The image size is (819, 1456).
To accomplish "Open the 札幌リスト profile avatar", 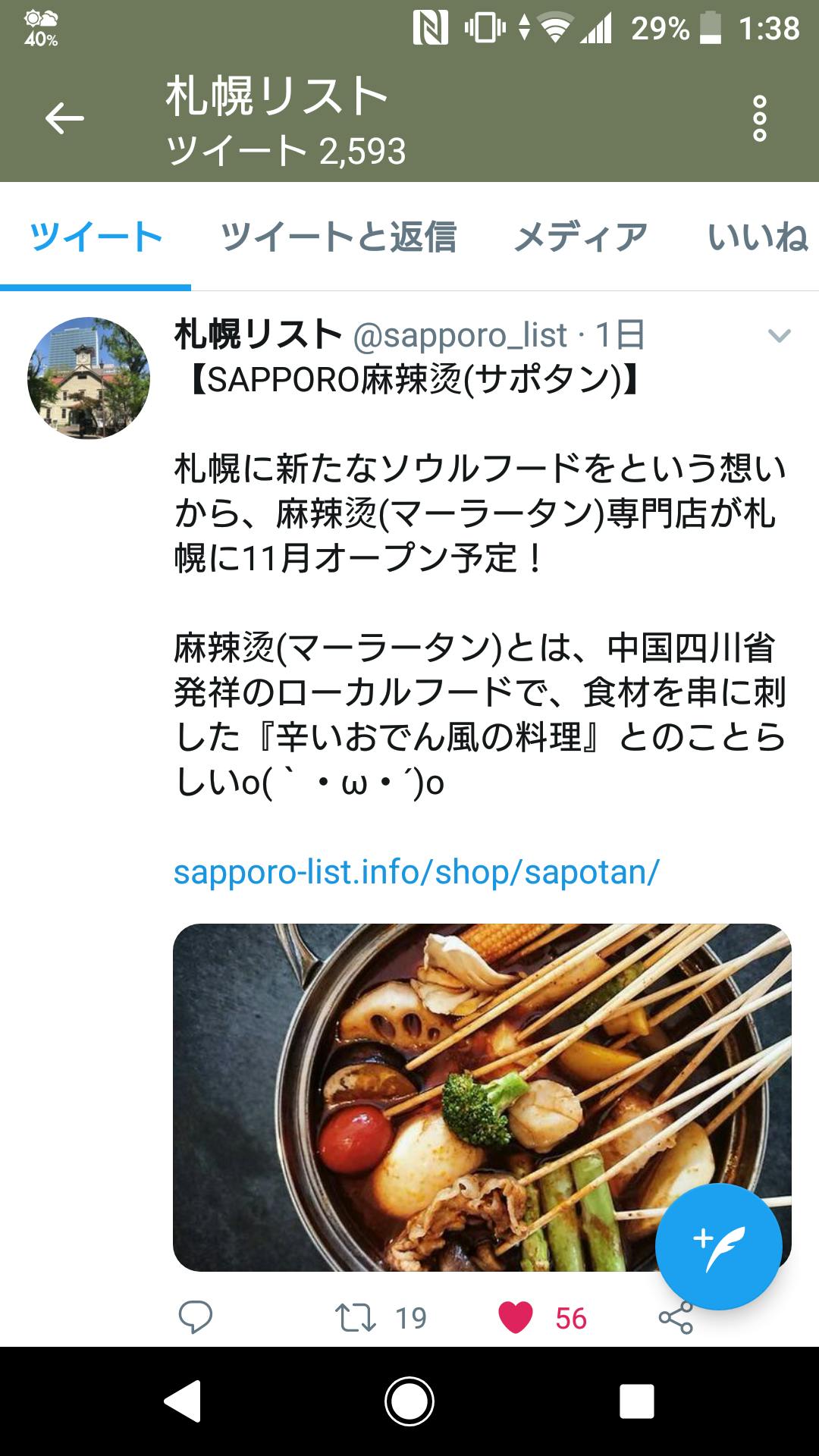I will coord(89,378).
